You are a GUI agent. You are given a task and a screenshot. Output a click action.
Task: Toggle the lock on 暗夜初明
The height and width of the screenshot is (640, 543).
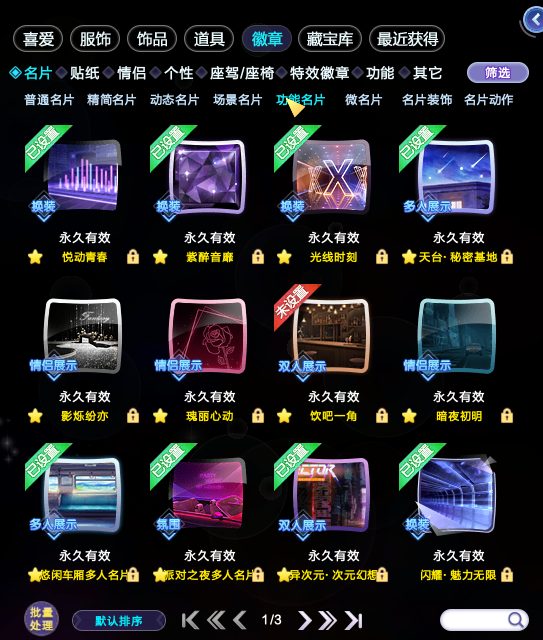point(507,416)
